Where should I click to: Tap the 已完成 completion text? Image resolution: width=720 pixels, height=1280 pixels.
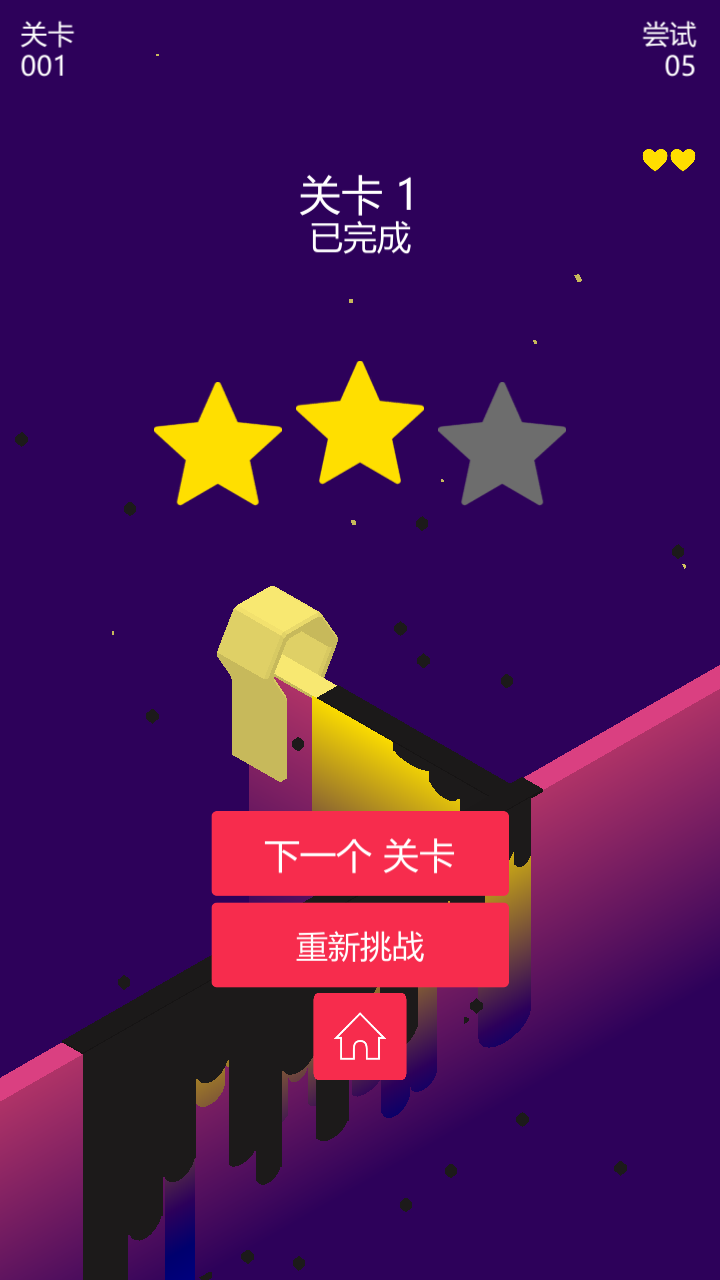360,237
